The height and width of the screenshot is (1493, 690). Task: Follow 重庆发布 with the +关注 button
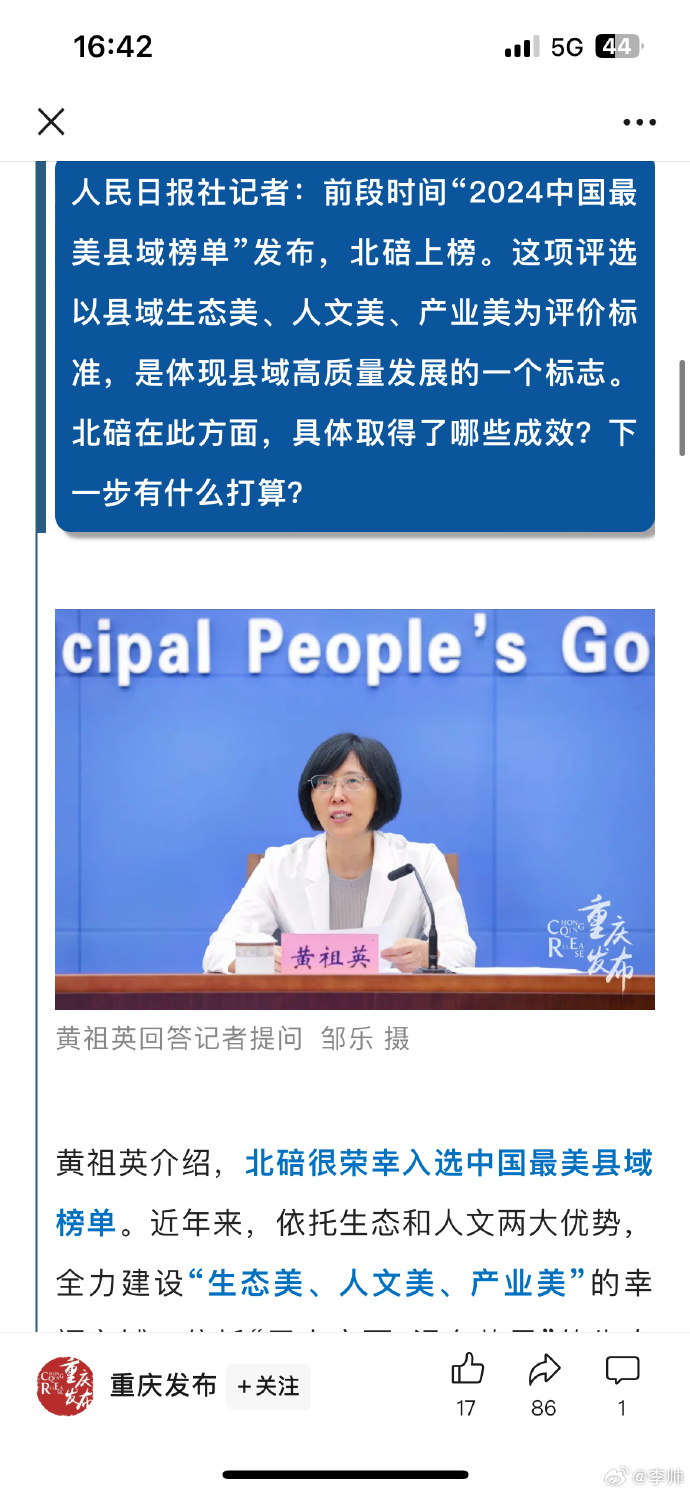[x=268, y=1386]
